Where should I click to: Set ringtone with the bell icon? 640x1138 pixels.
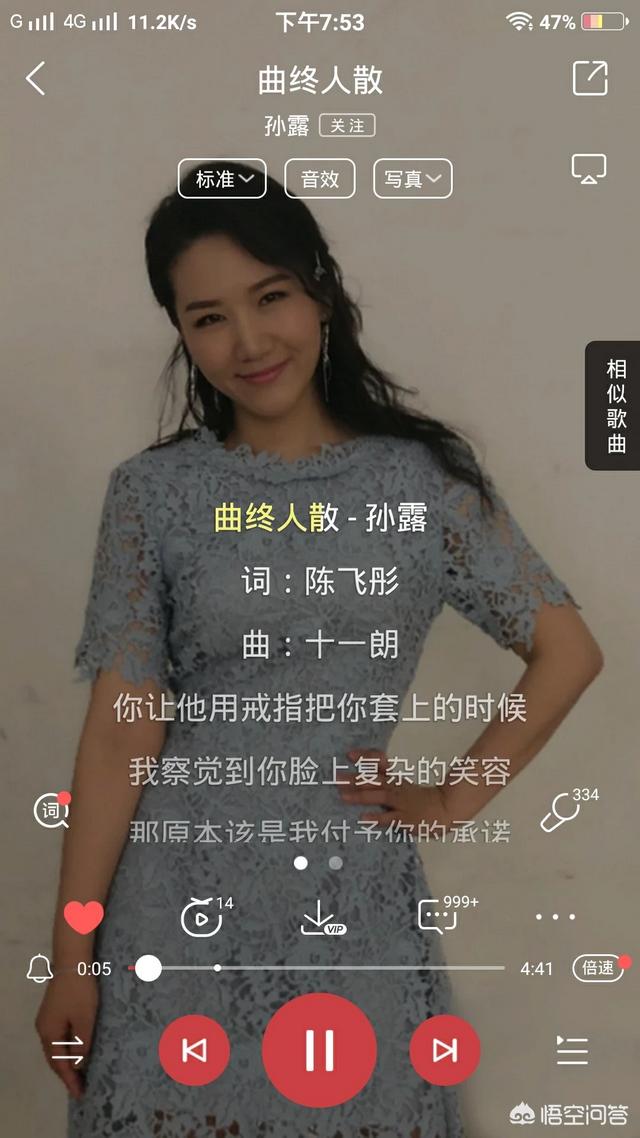click(40, 968)
